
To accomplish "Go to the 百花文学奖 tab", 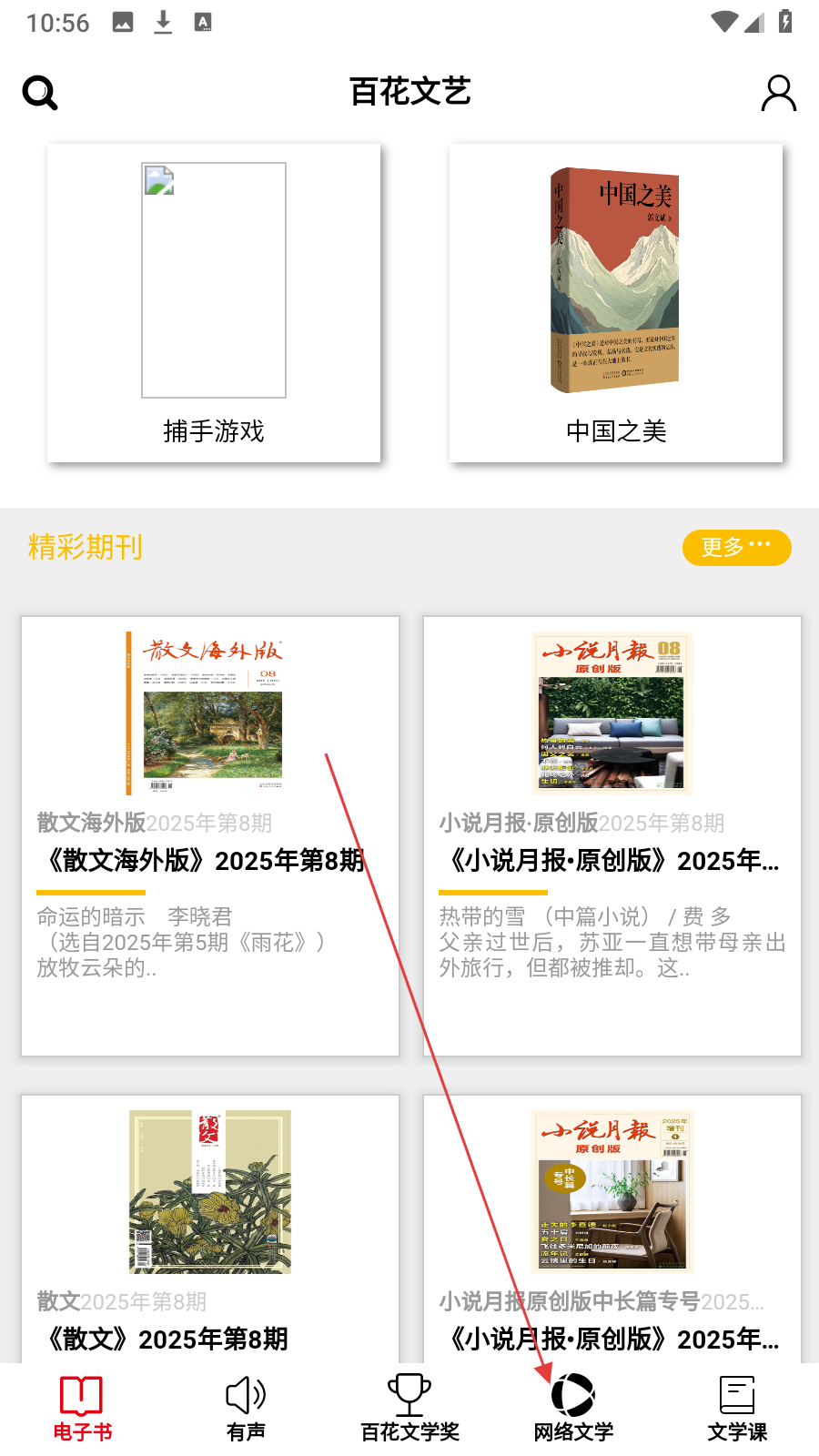I will [409, 1408].
